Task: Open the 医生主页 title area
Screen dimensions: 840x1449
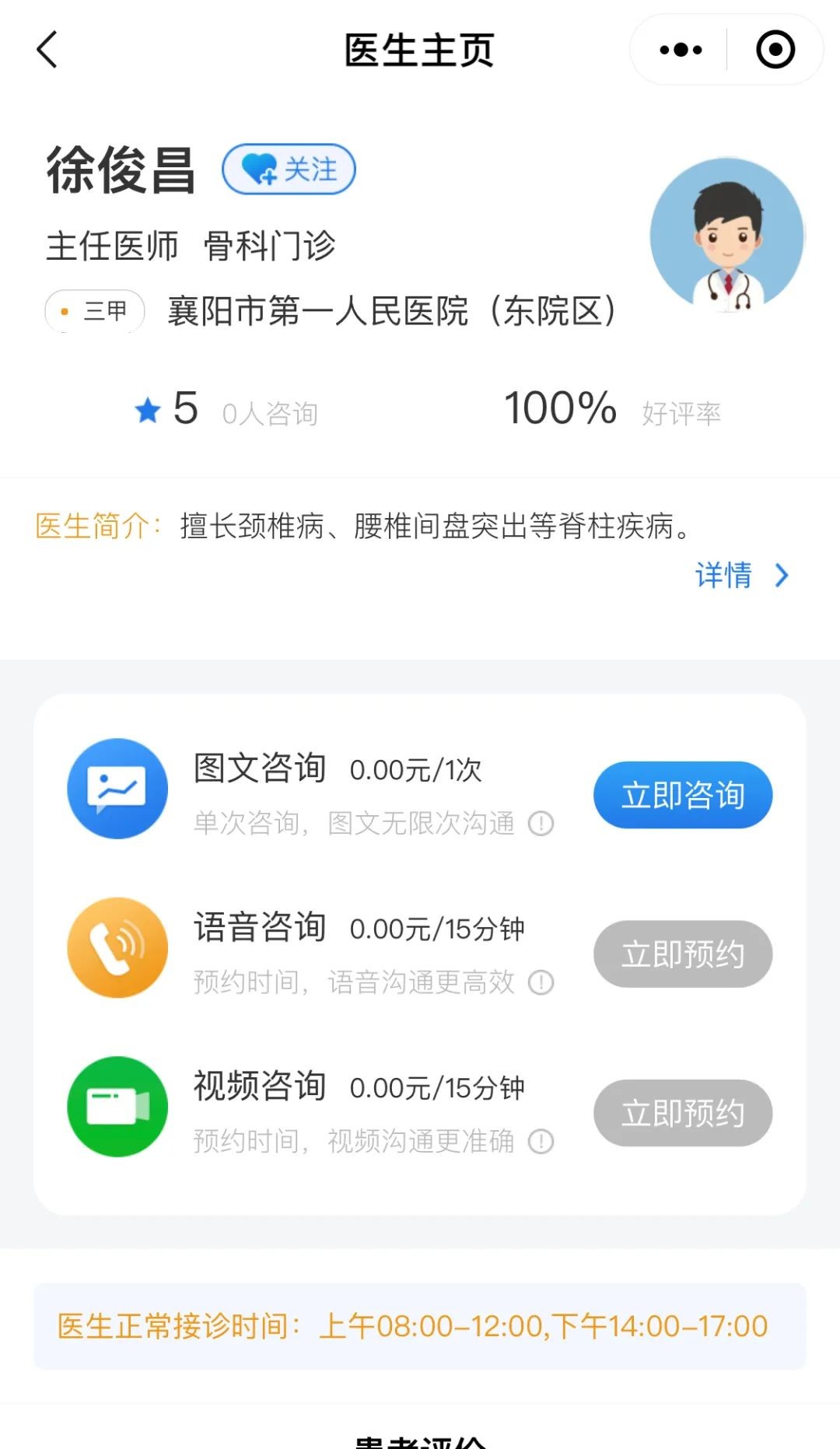Action: [420, 49]
